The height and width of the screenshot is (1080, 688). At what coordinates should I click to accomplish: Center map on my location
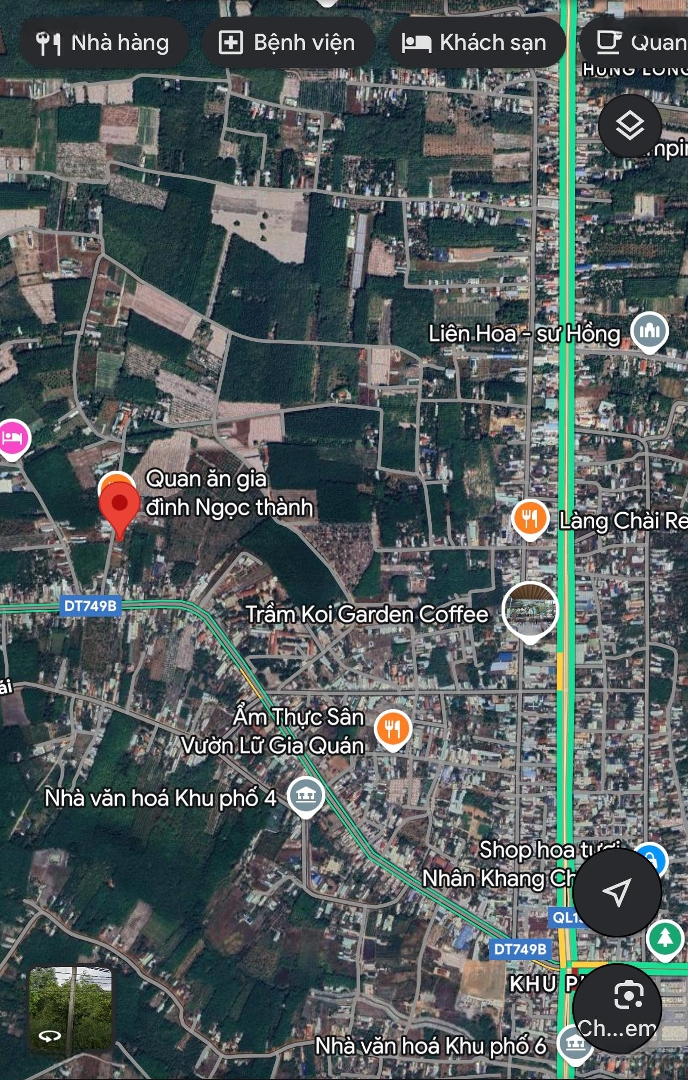point(618,892)
